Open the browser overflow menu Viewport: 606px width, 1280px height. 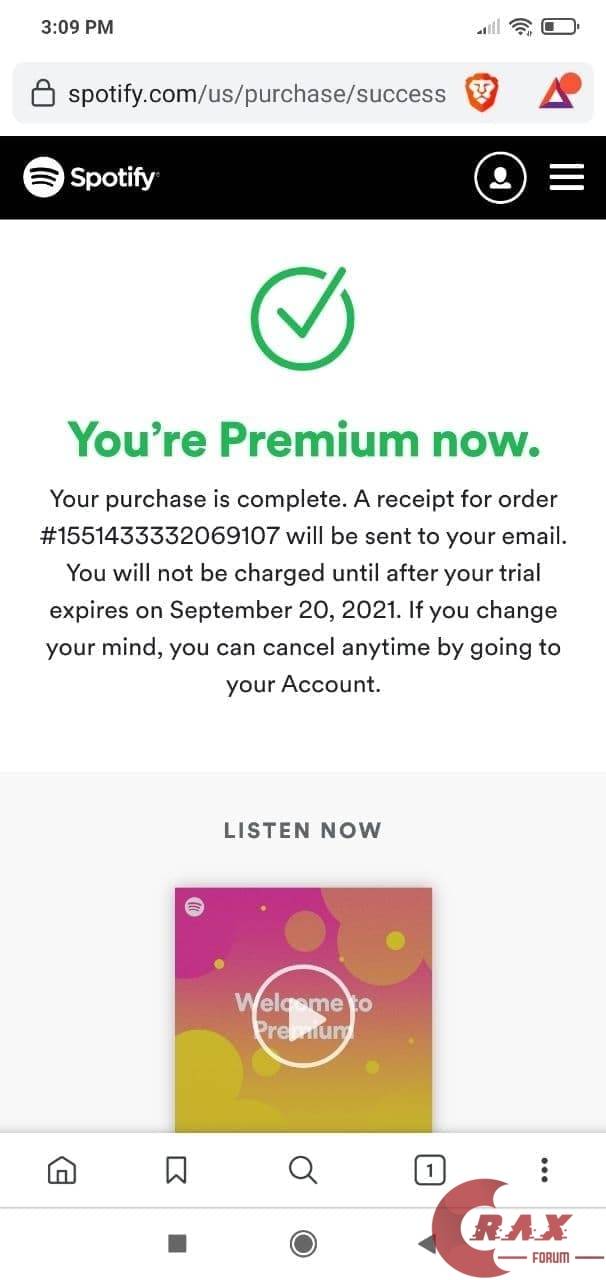click(x=544, y=1169)
